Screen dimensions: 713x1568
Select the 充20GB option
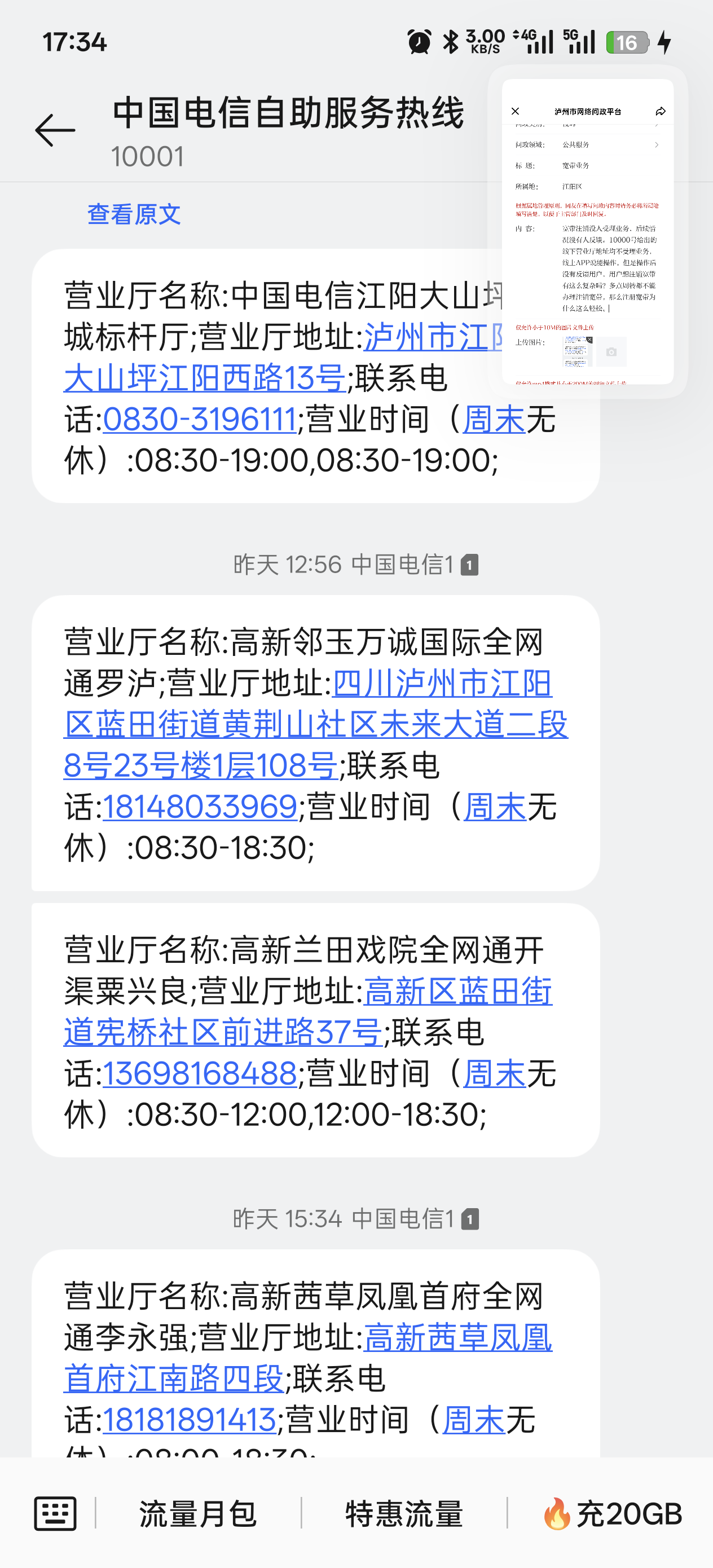click(x=613, y=1514)
